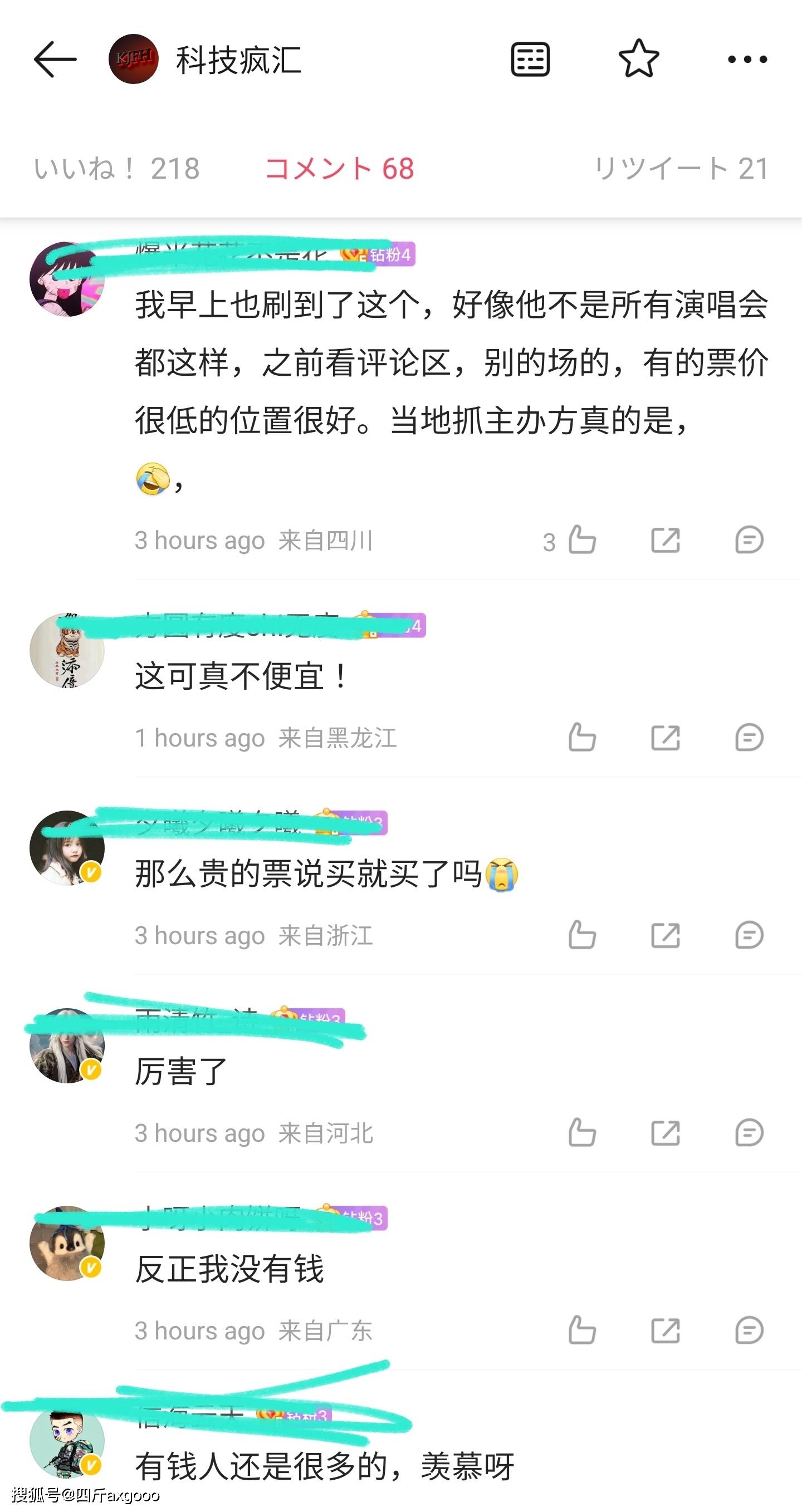Reply to the 这可真不便宜 comment
The image size is (802, 1512).
(x=749, y=738)
